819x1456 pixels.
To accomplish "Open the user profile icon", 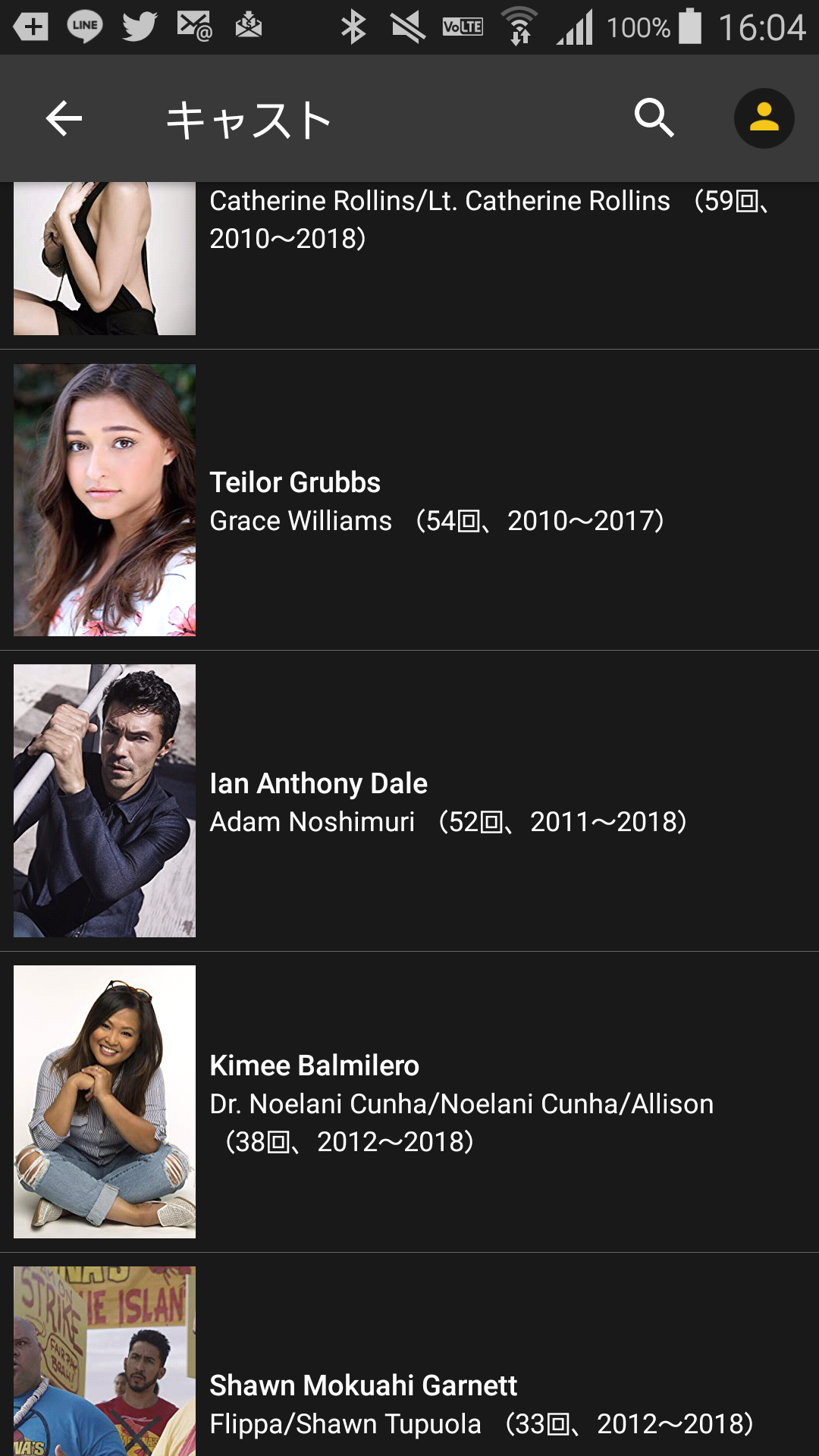I will click(764, 118).
